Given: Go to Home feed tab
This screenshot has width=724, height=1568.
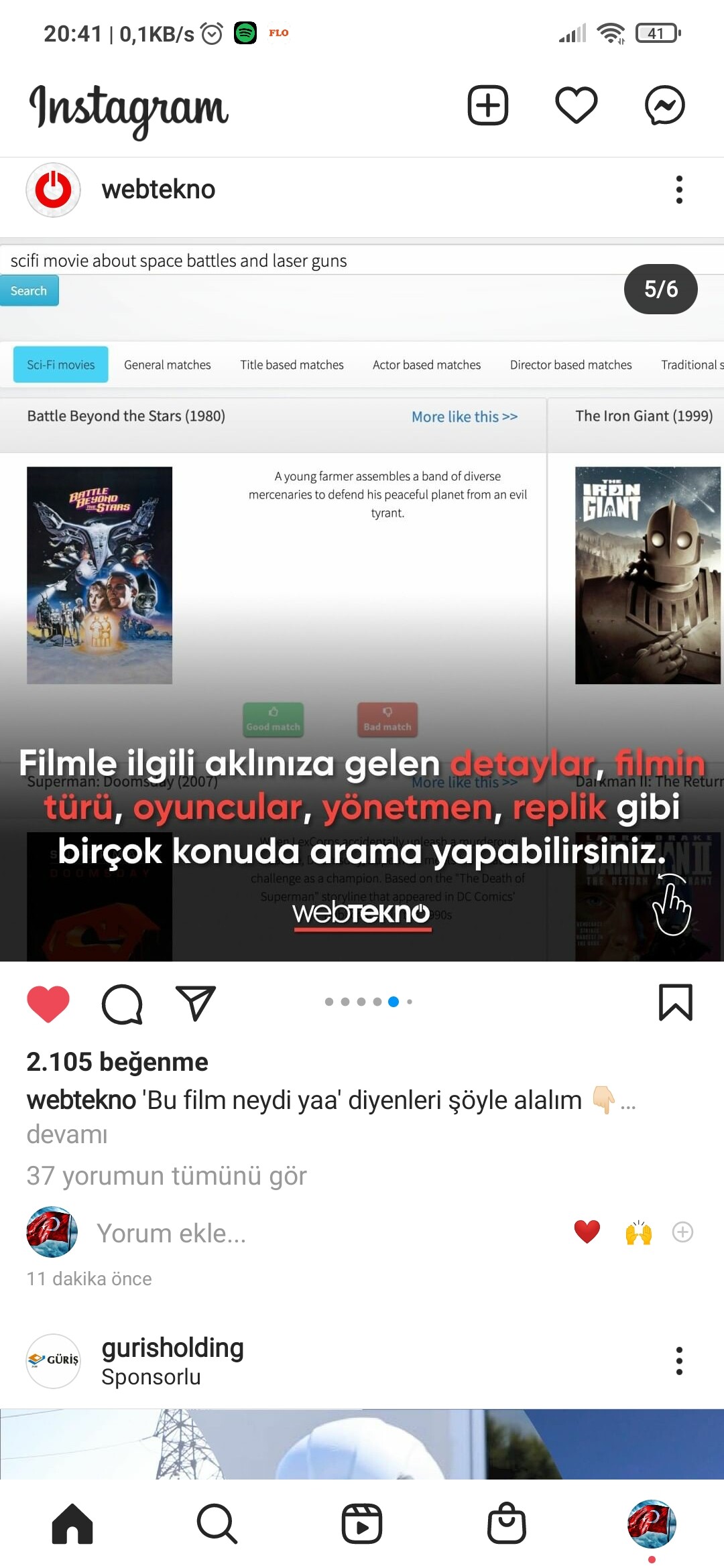Looking at the screenshot, I should coord(72,1524).
